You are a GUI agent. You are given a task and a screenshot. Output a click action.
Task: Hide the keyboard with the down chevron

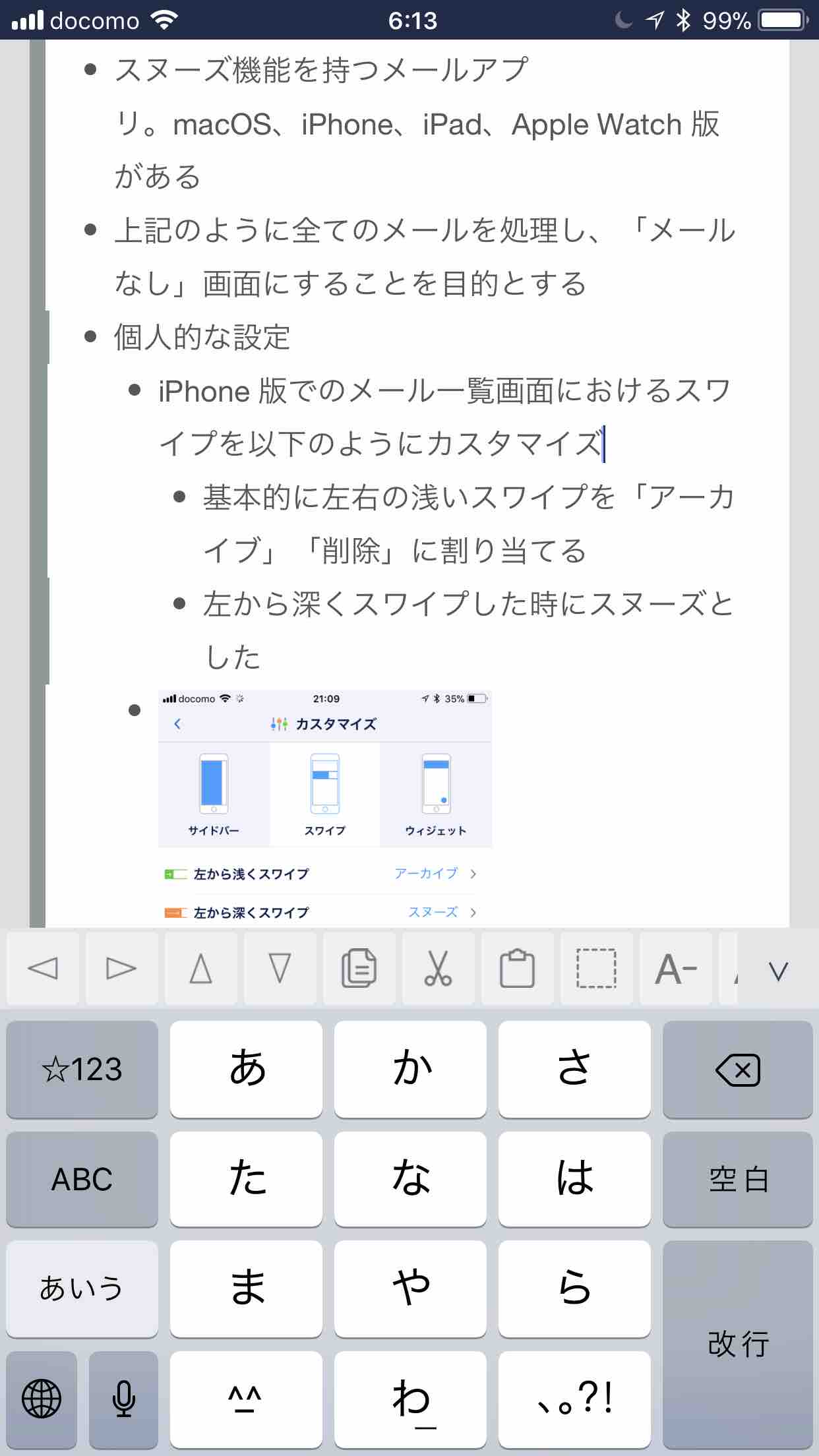coord(779,970)
